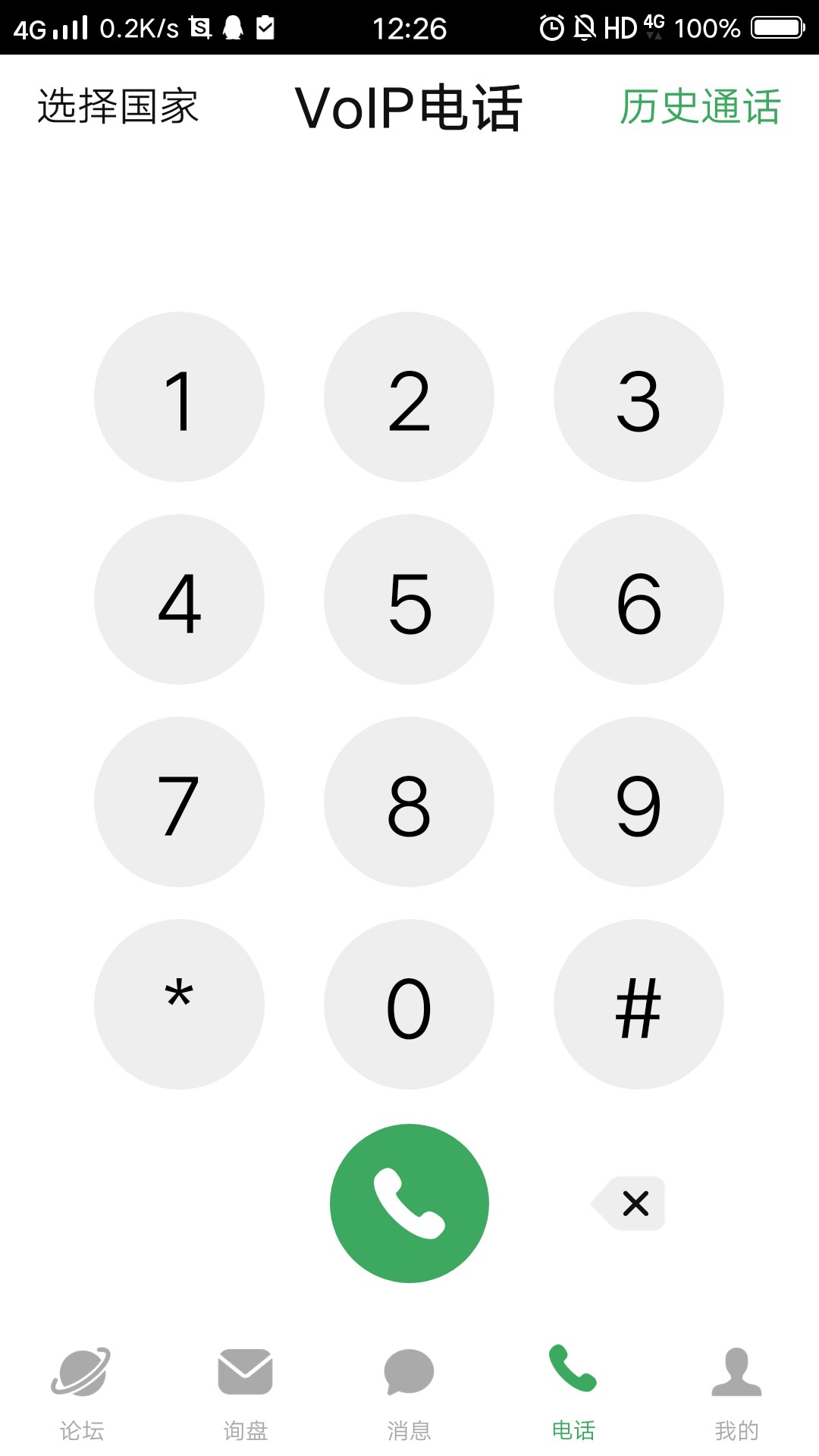
Task: Dial digit 9
Action: pyautogui.click(x=639, y=802)
